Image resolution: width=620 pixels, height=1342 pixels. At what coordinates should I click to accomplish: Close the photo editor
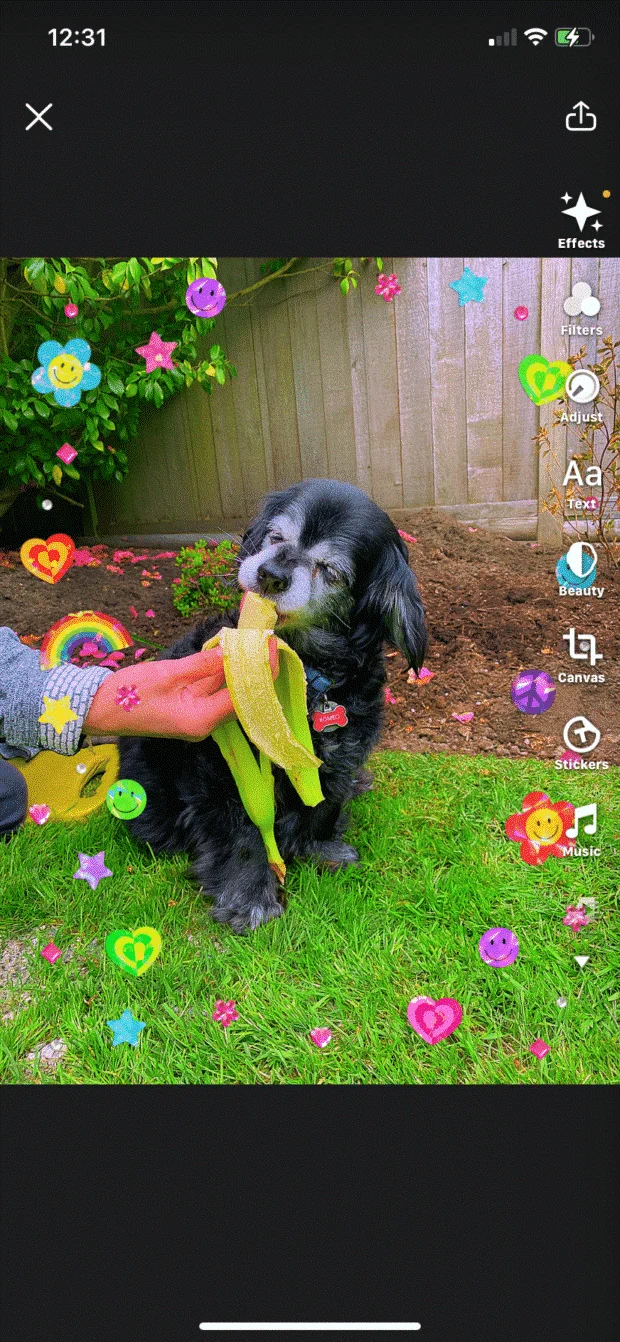click(x=39, y=117)
